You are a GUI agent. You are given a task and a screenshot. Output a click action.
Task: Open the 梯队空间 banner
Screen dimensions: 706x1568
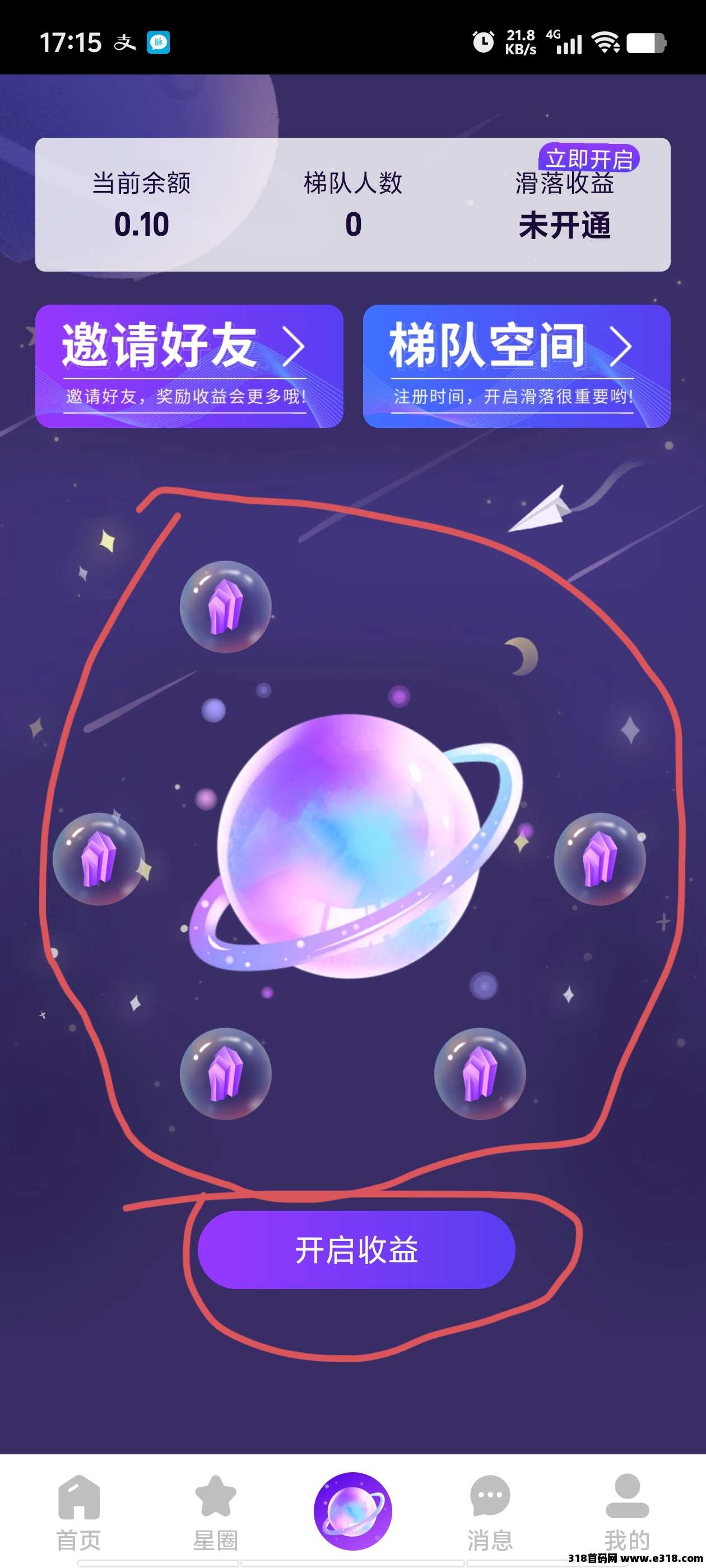tap(517, 366)
